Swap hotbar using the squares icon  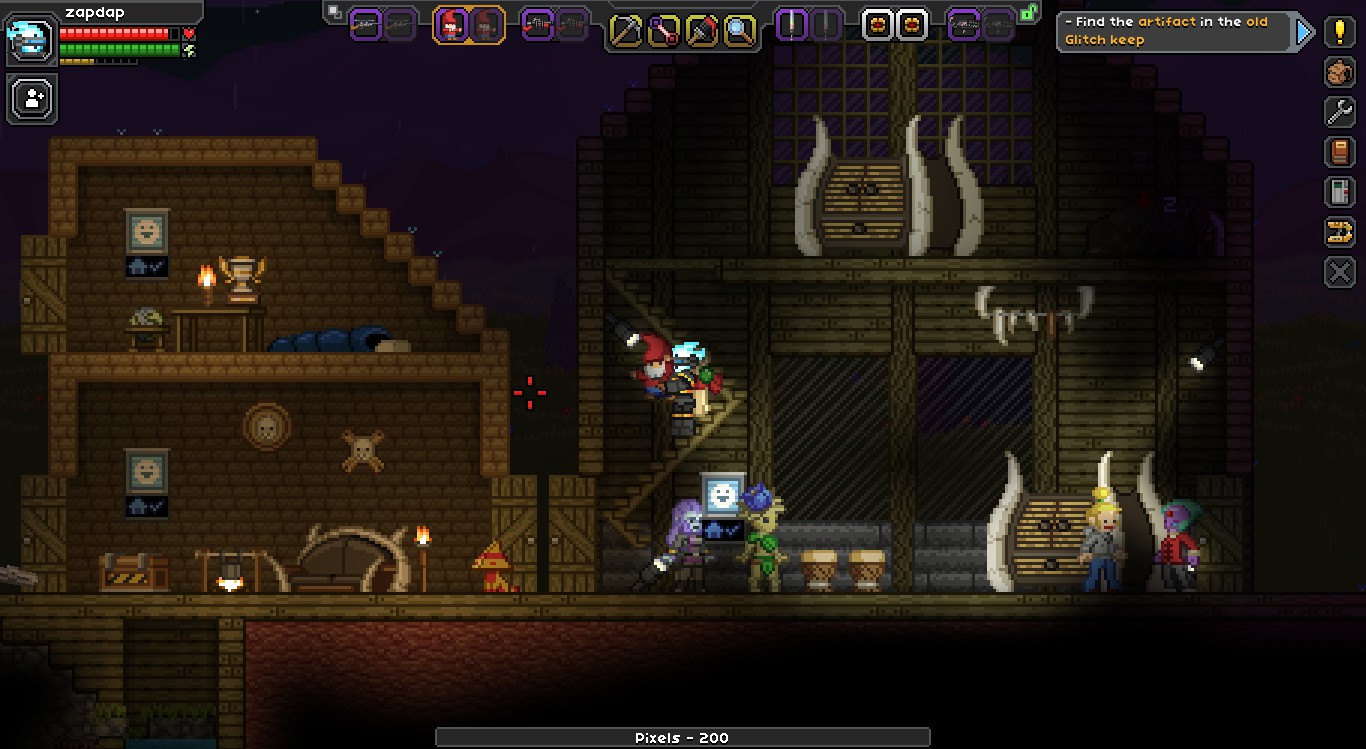[x=335, y=12]
